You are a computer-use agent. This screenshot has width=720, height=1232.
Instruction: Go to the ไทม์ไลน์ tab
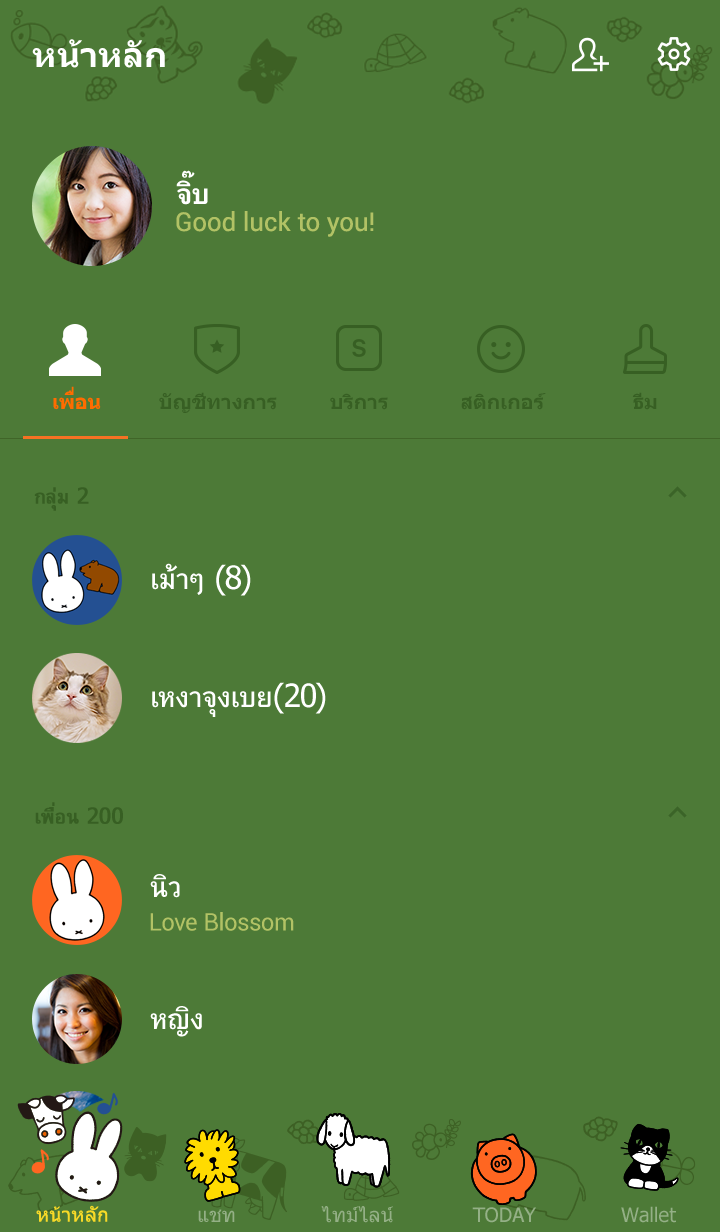[x=358, y=1175]
